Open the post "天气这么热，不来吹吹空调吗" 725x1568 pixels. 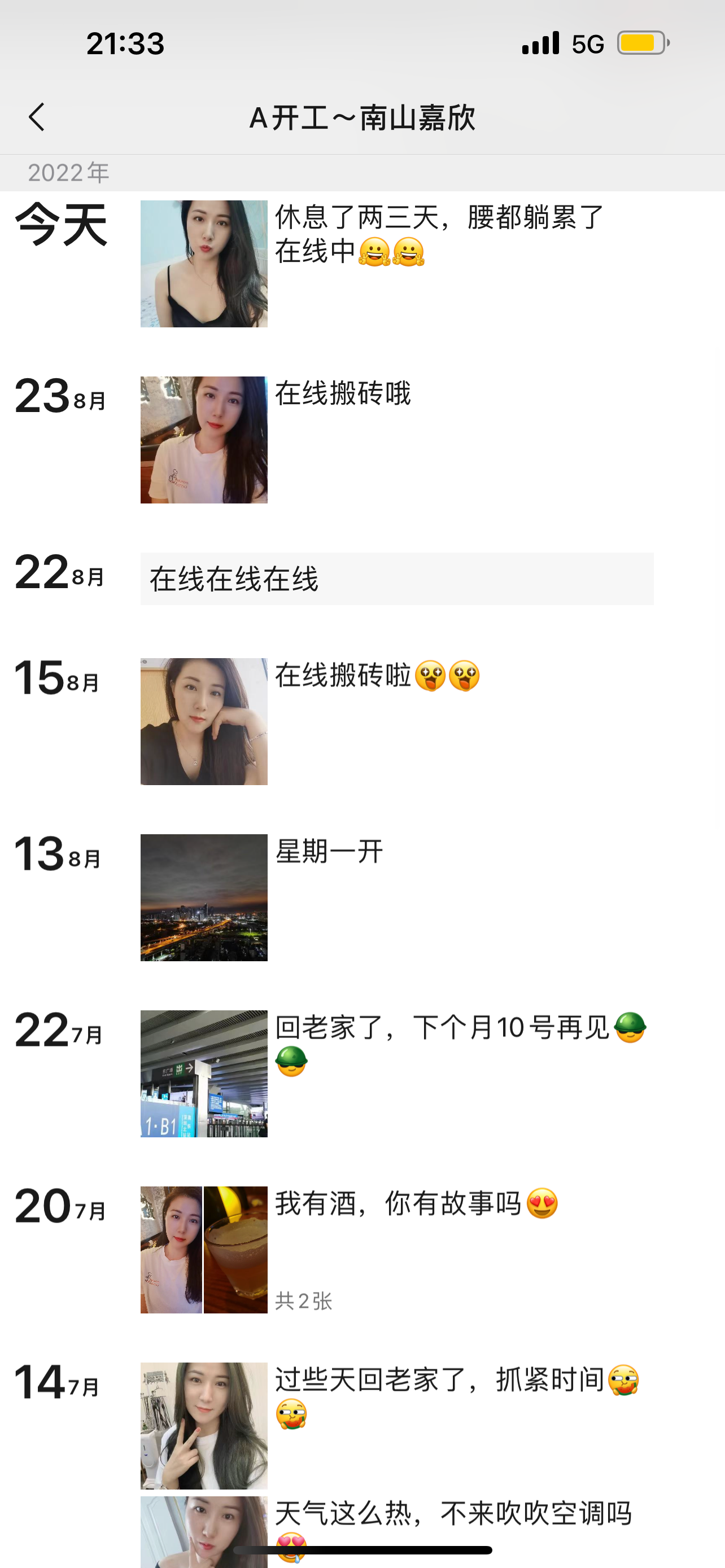[453, 1514]
